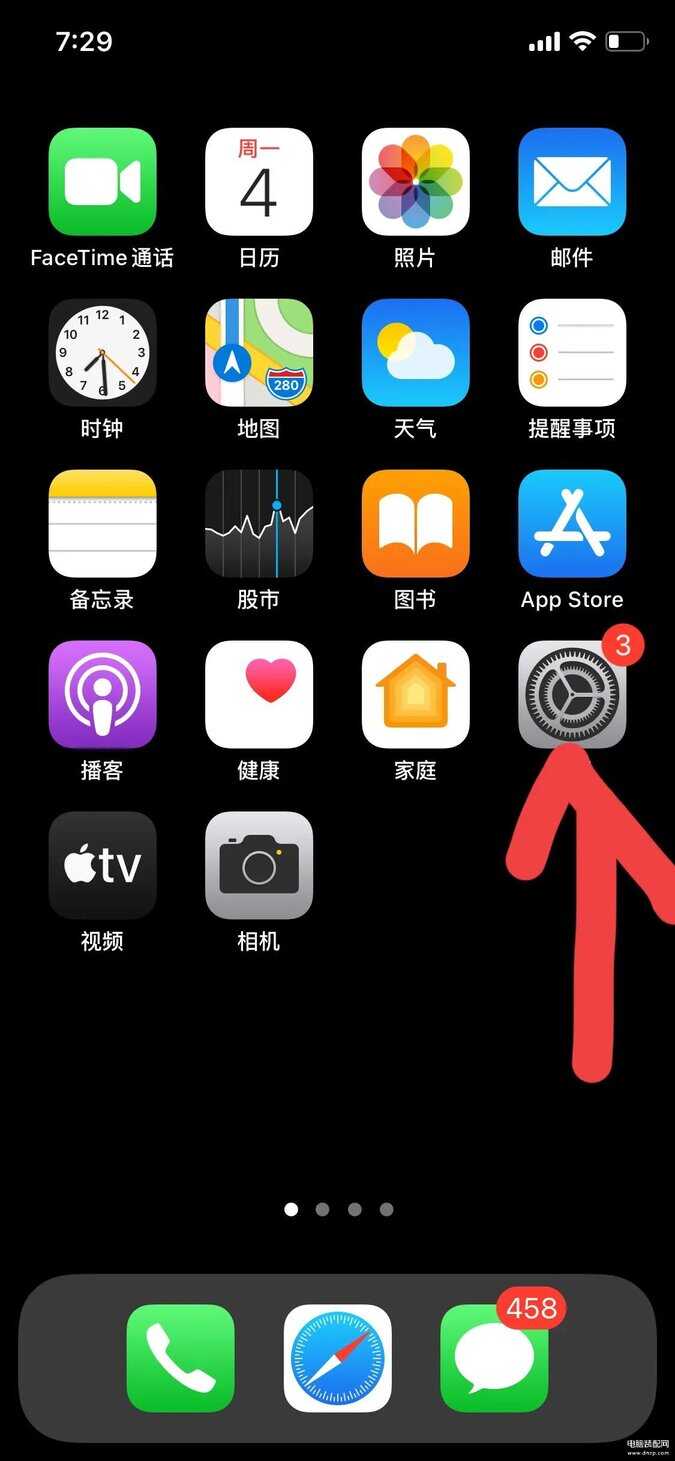Open the Reminders app
This screenshot has height=1461, width=675.
coord(572,353)
